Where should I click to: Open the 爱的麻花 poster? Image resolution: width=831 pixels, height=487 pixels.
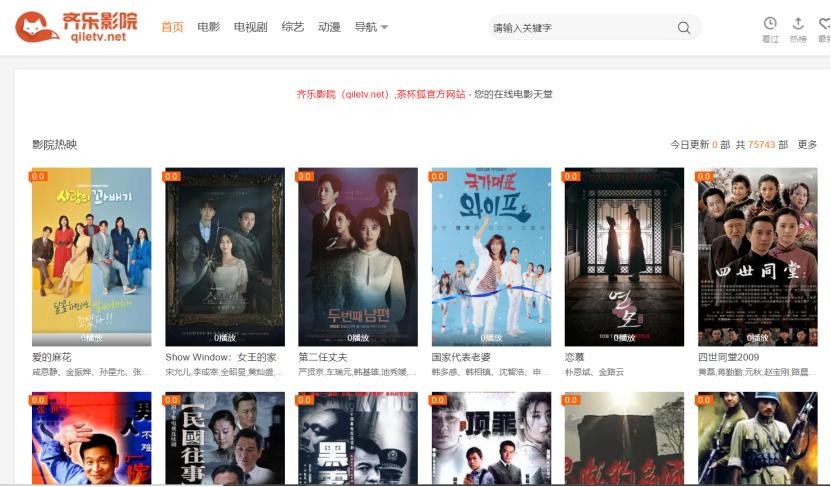click(x=91, y=256)
